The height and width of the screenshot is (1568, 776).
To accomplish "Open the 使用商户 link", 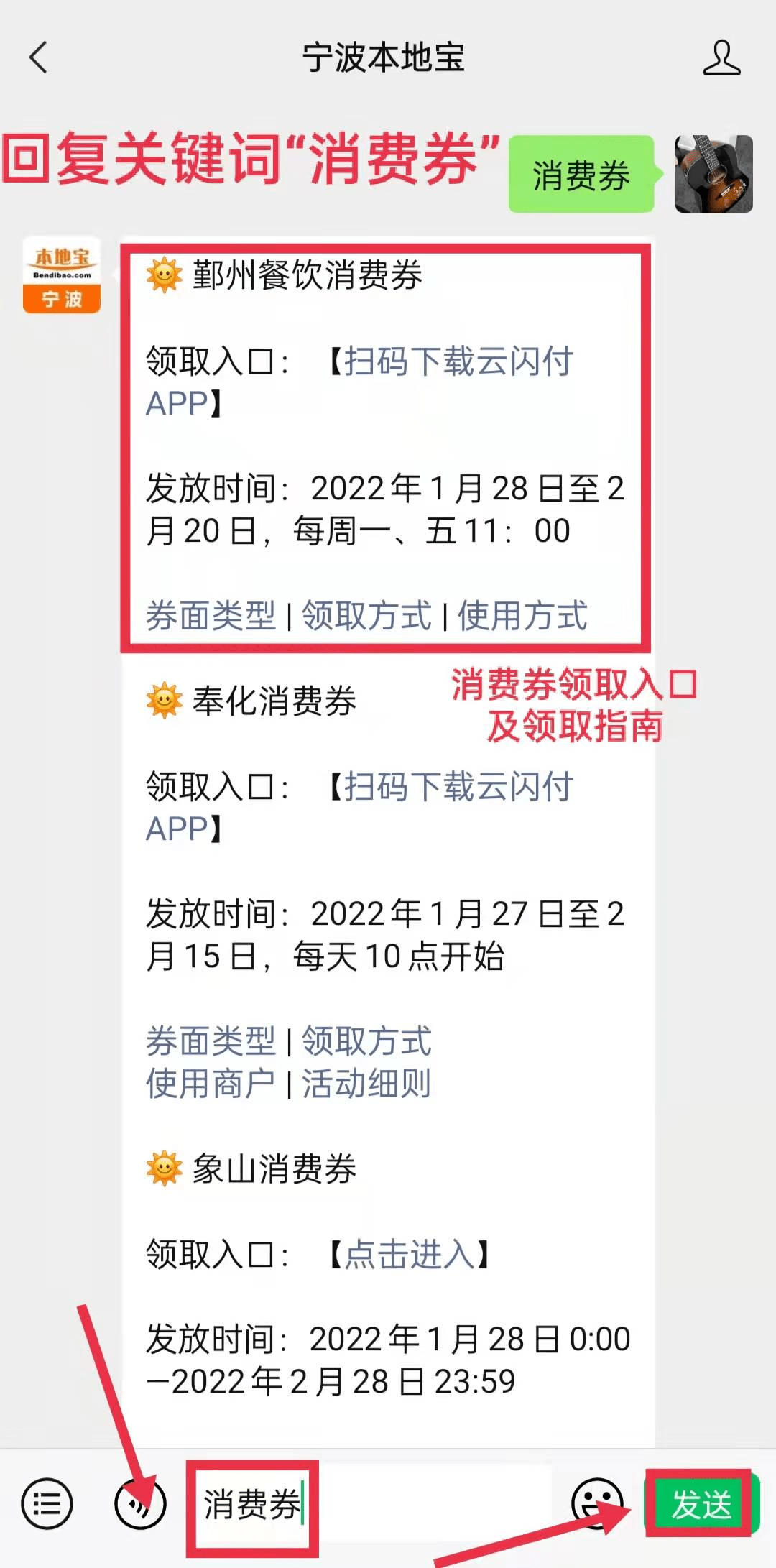I will point(211,1084).
